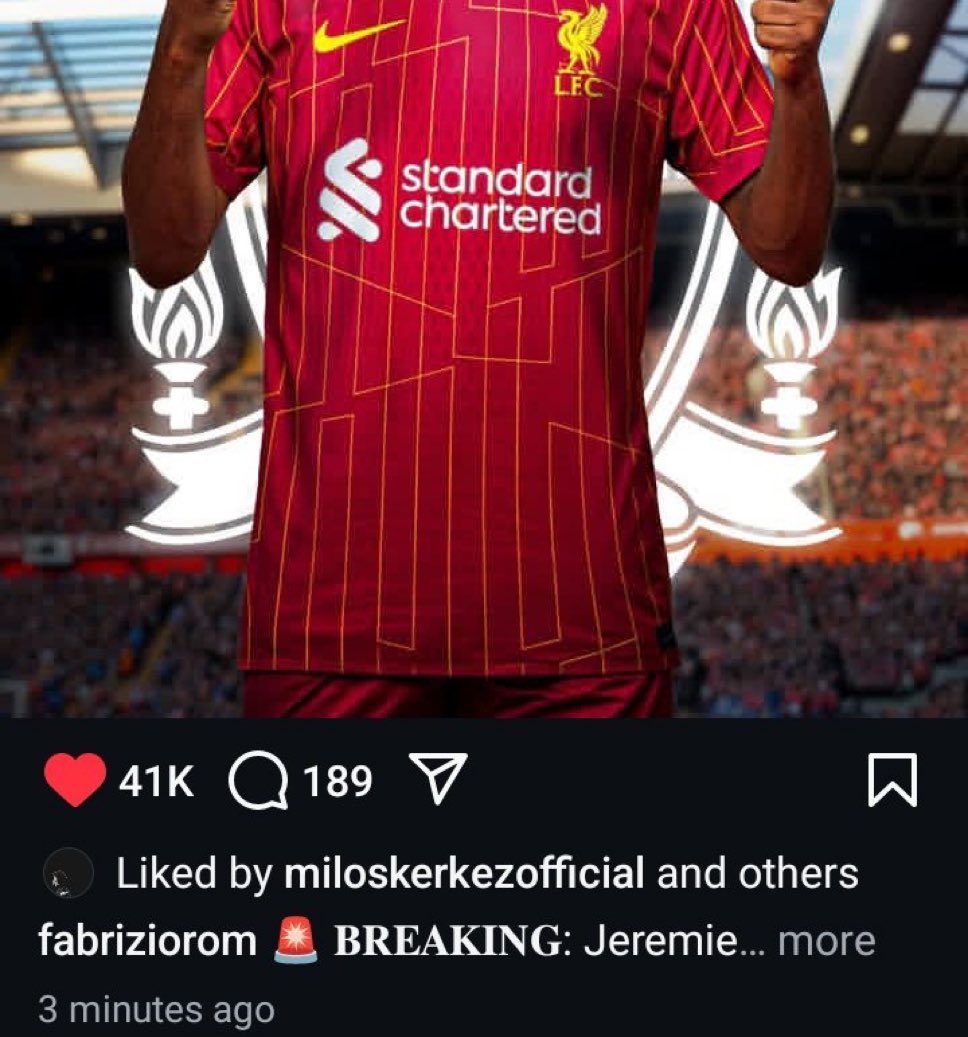View the list of others who liked
968x1037 pixels.
click(x=798, y=874)
